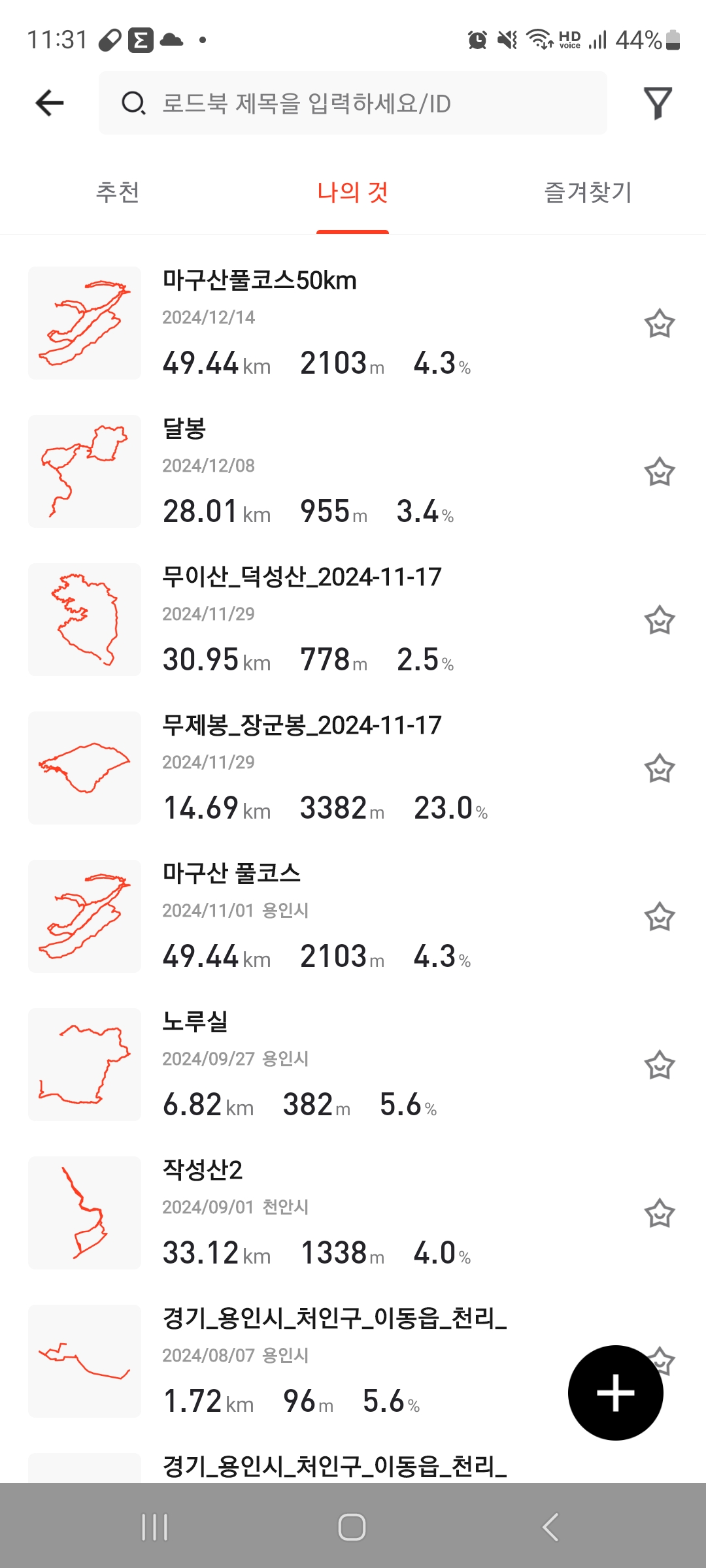Open the 노루실 route
Image resolution: width=706 pixels, height=1568 pixels.
[314, 1065]
